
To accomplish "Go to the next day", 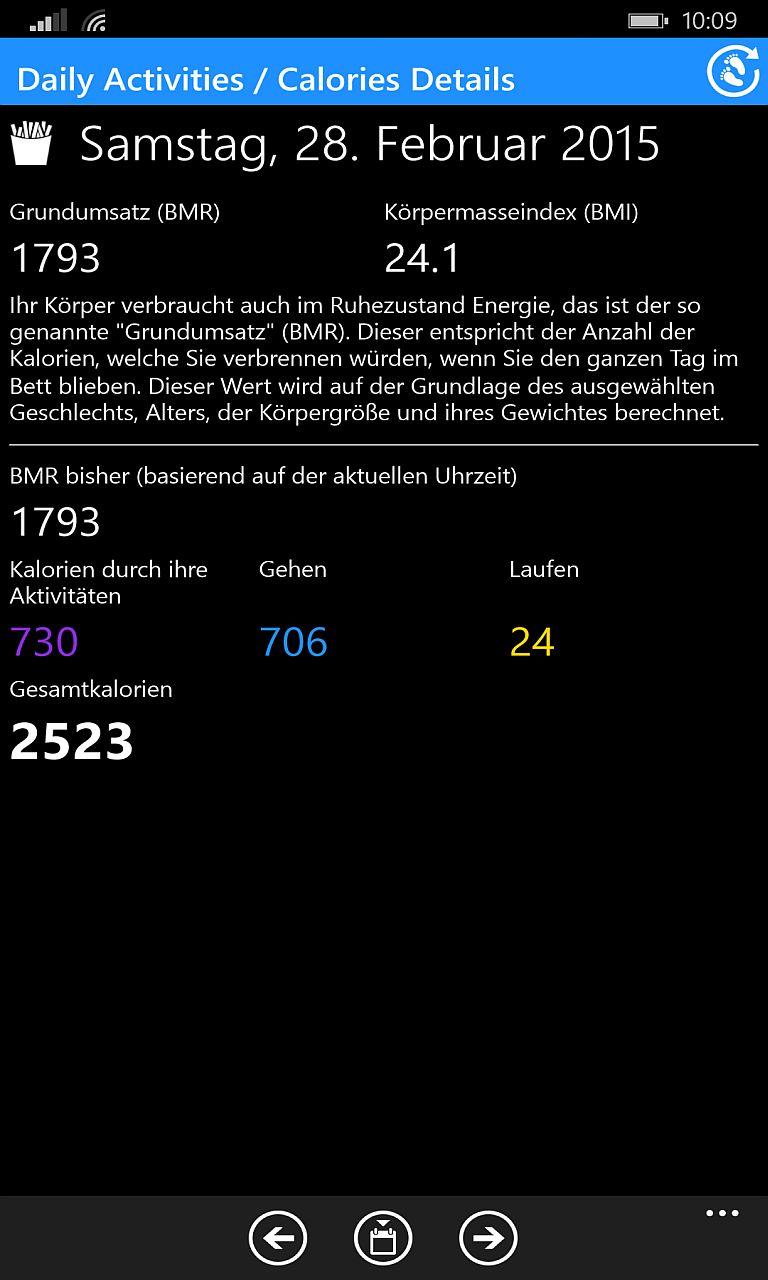I will coord(488,1238).
